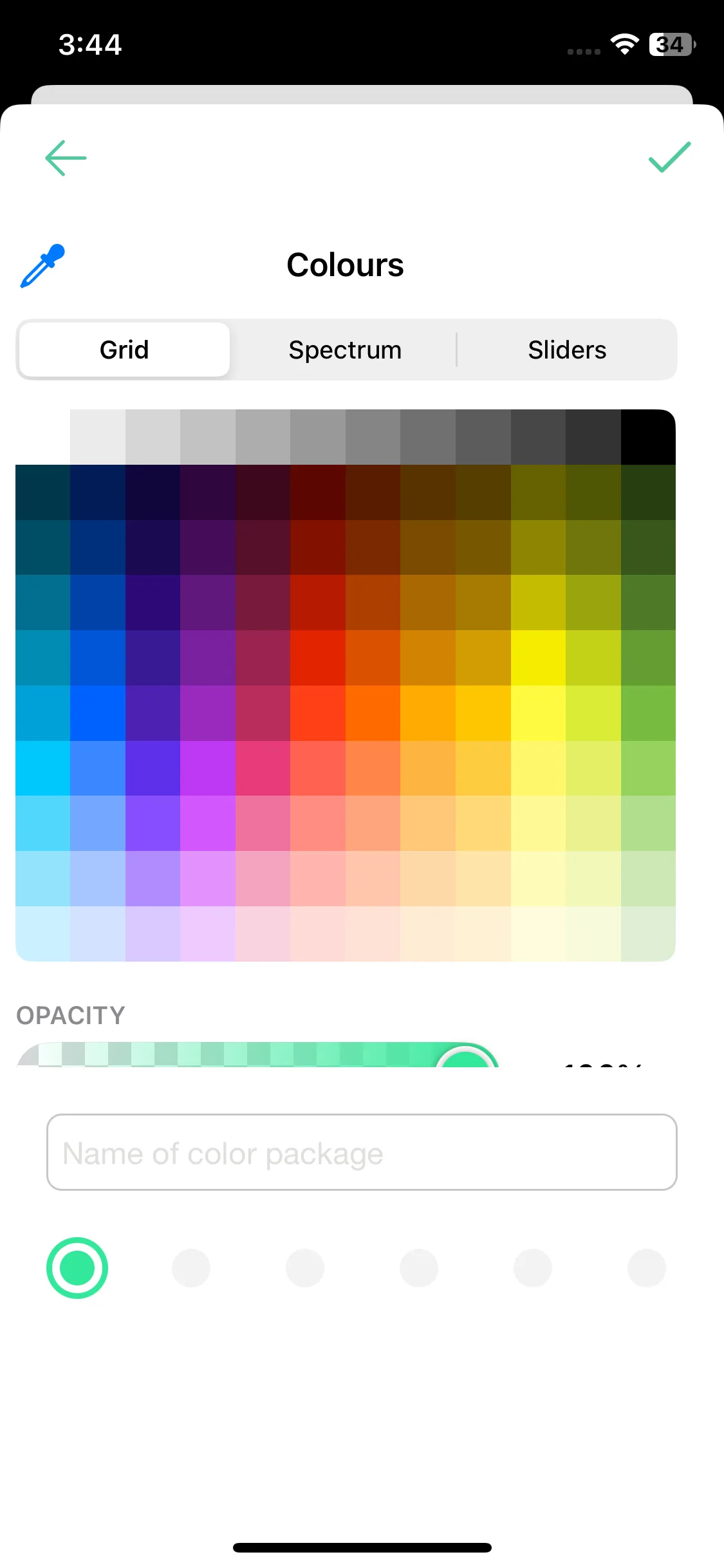Pick the lightest gray grid swatch
The height and width of the screenshot is (1568, 724).
pyautogui.click(x=98, y=437)
